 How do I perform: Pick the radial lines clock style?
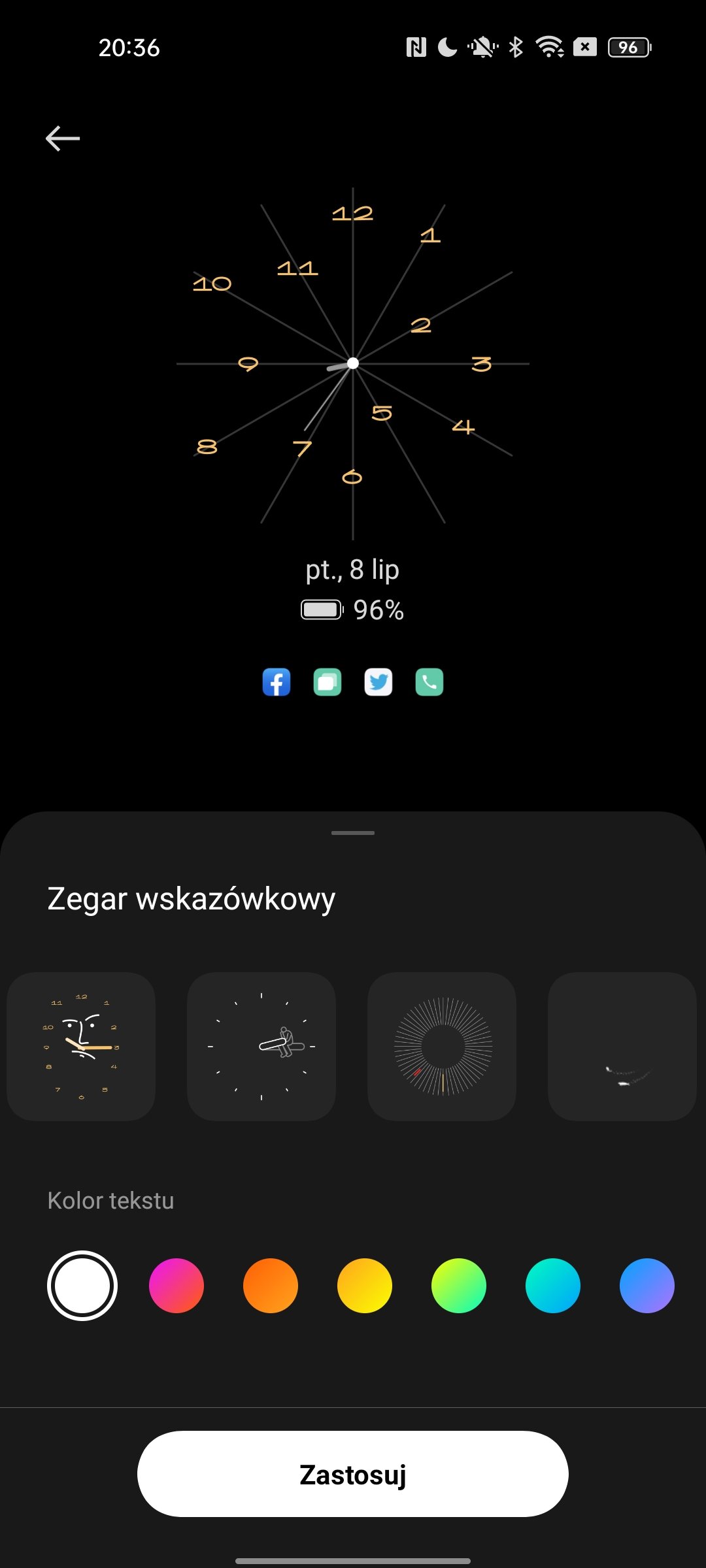click(442, 1047)
